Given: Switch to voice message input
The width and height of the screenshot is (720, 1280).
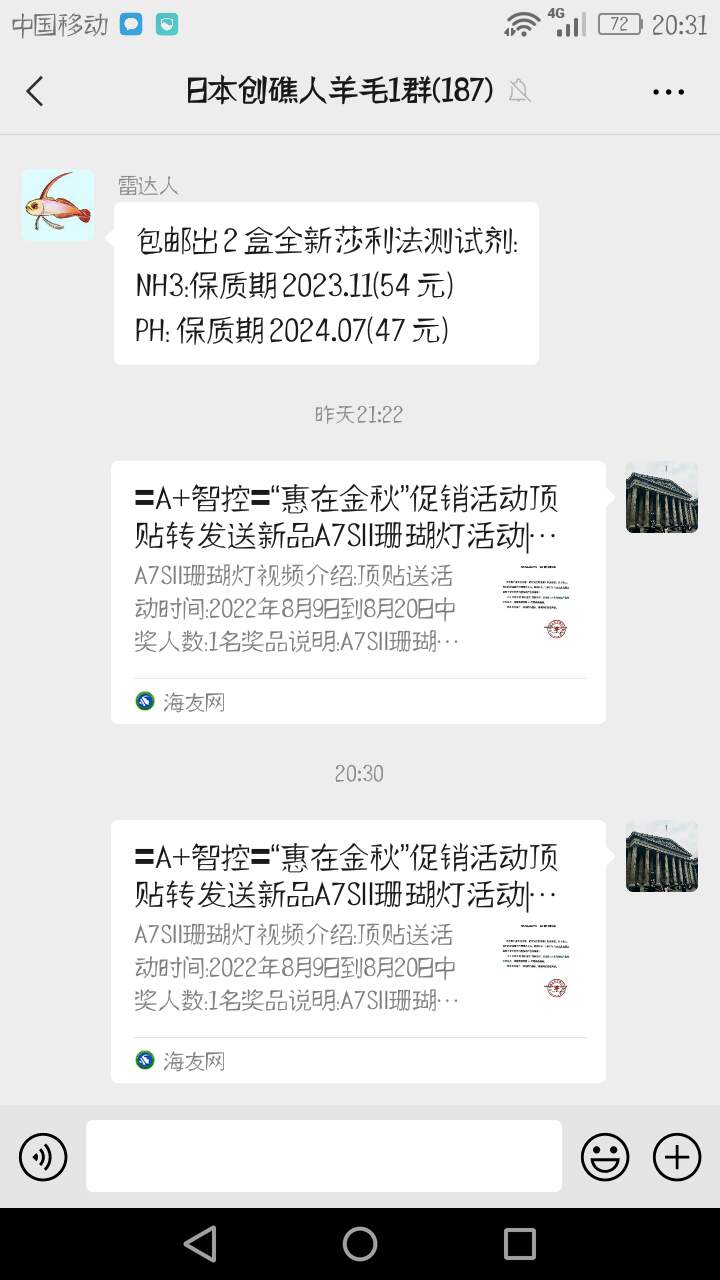Looking at the screenshot, I should (43, 1157).
